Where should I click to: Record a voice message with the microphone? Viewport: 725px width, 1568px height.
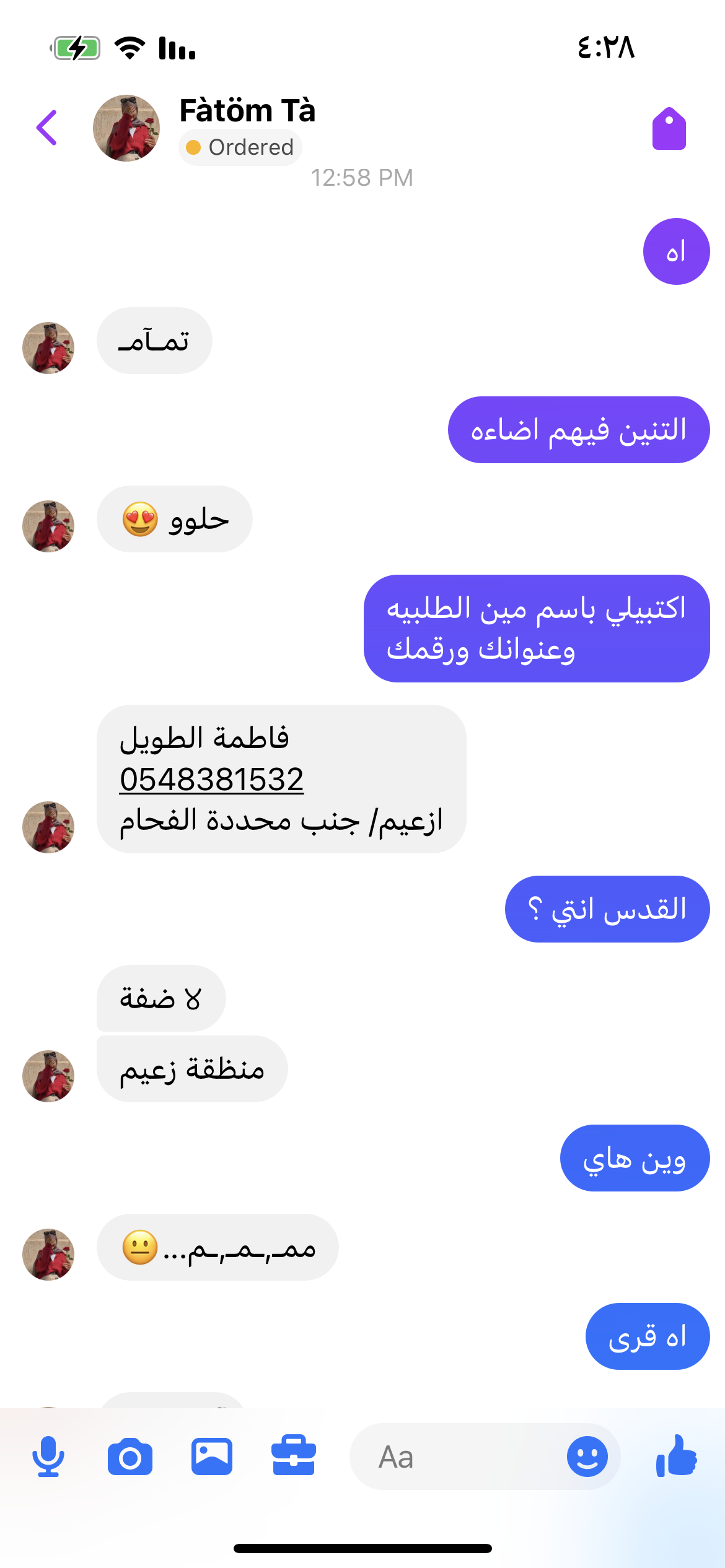[x=48, y=1457]
